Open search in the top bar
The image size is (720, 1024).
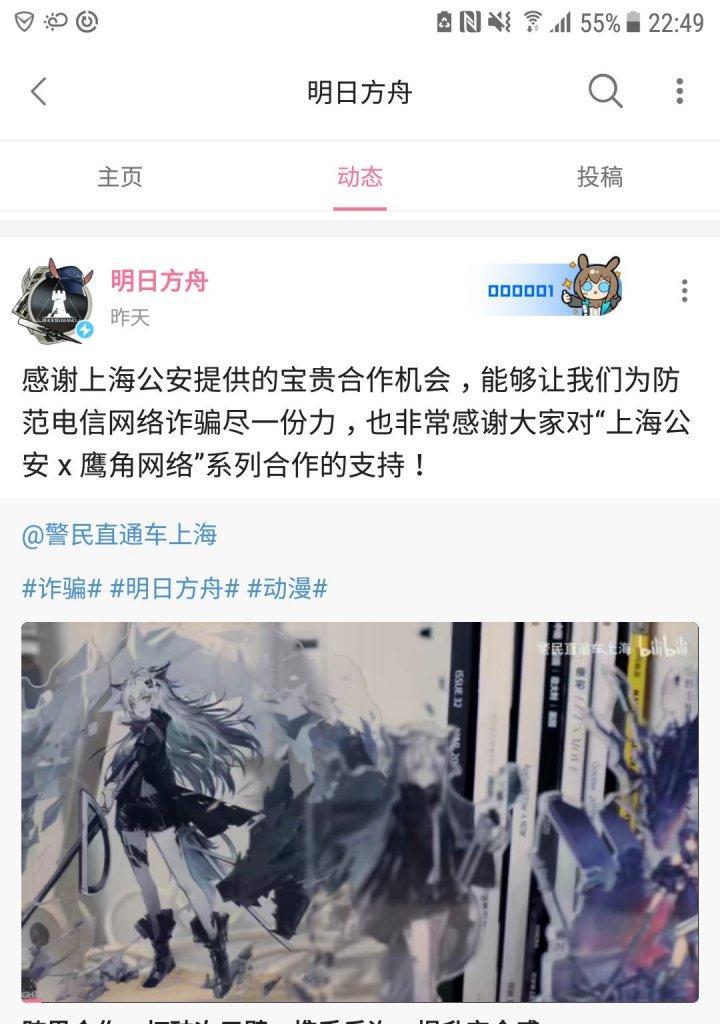[x=605, y=92]
